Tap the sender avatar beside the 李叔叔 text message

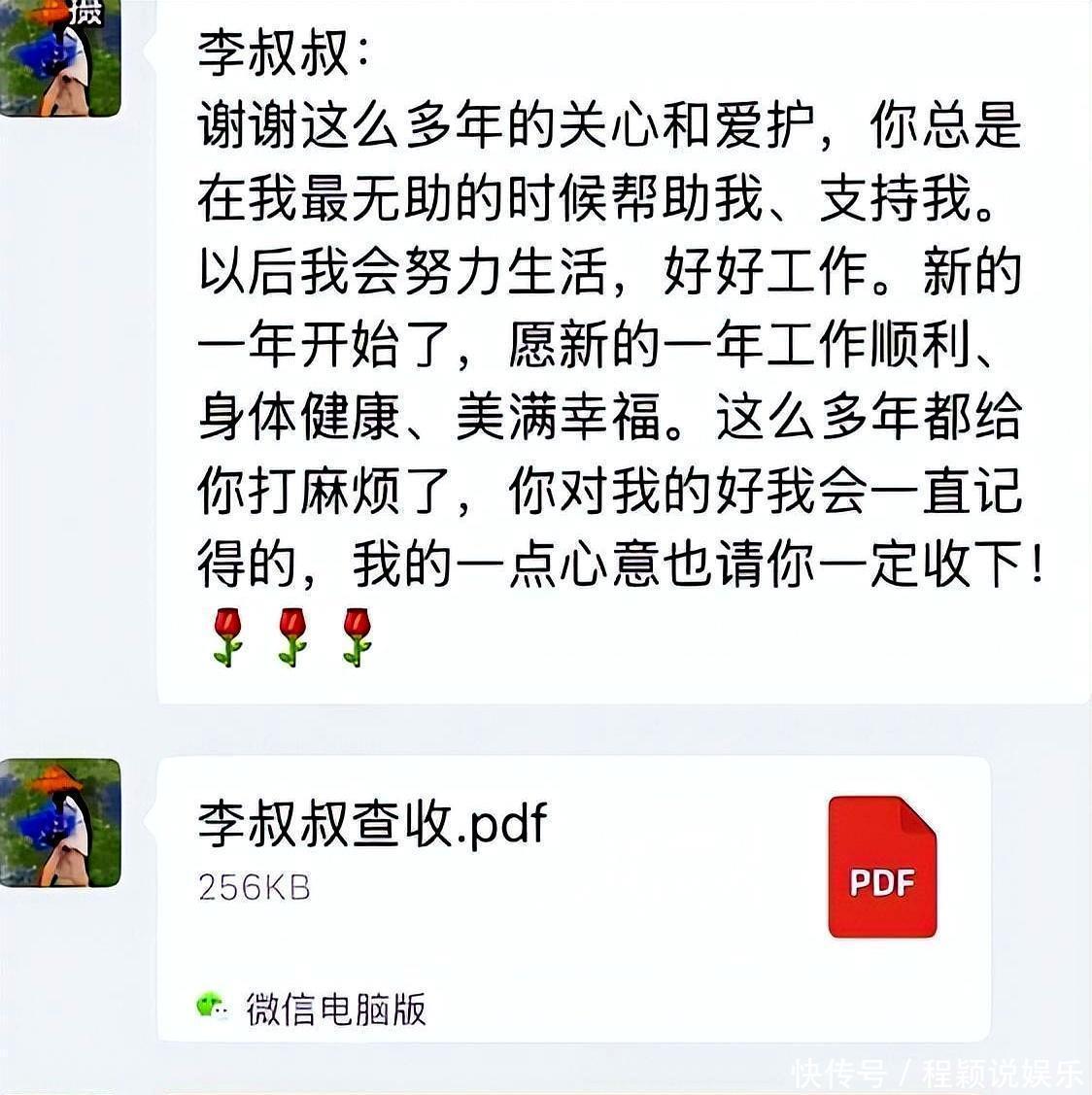coord(60,58)
